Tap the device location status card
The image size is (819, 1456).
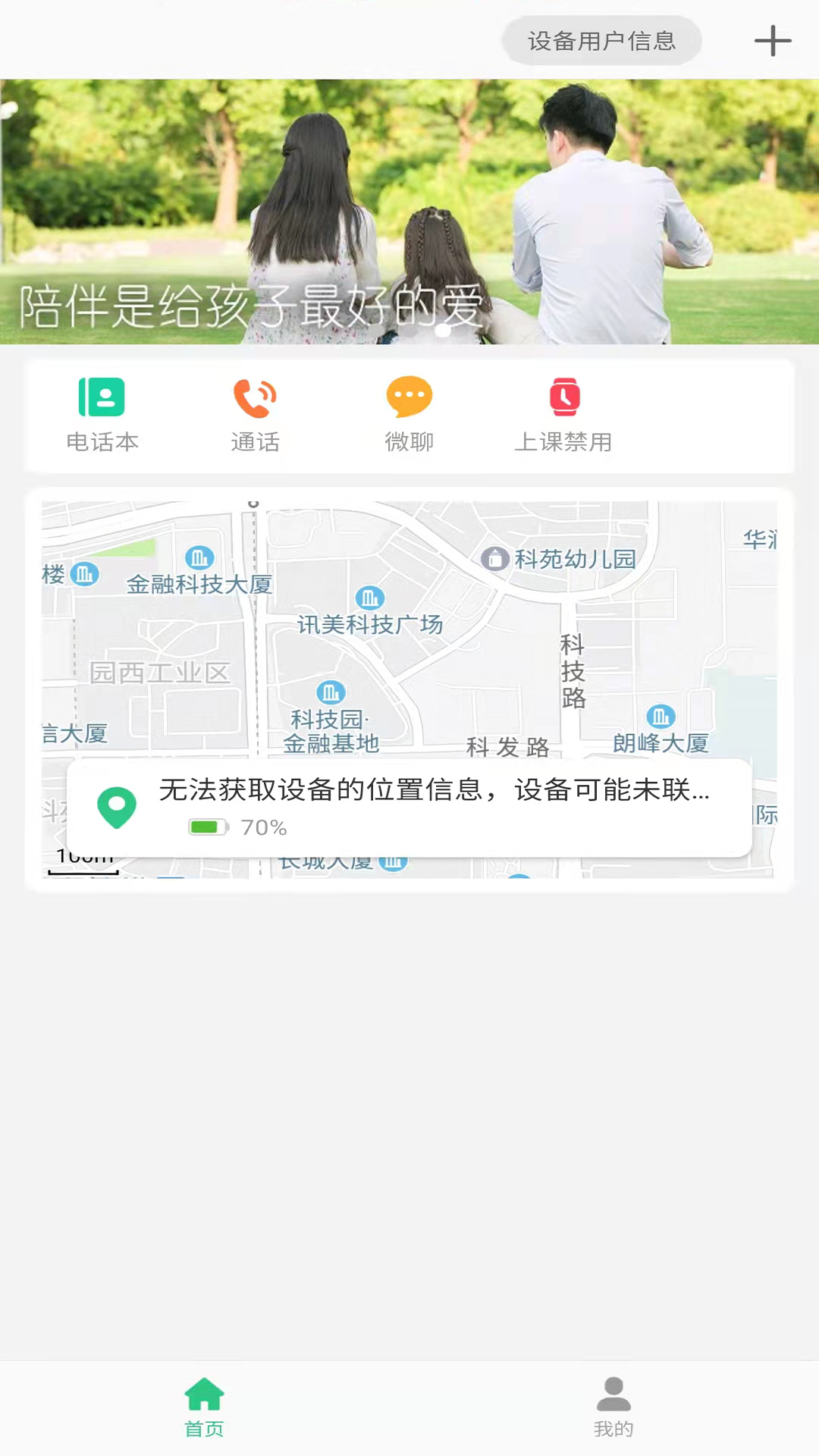pyautogui.click(x=409, y=808)
